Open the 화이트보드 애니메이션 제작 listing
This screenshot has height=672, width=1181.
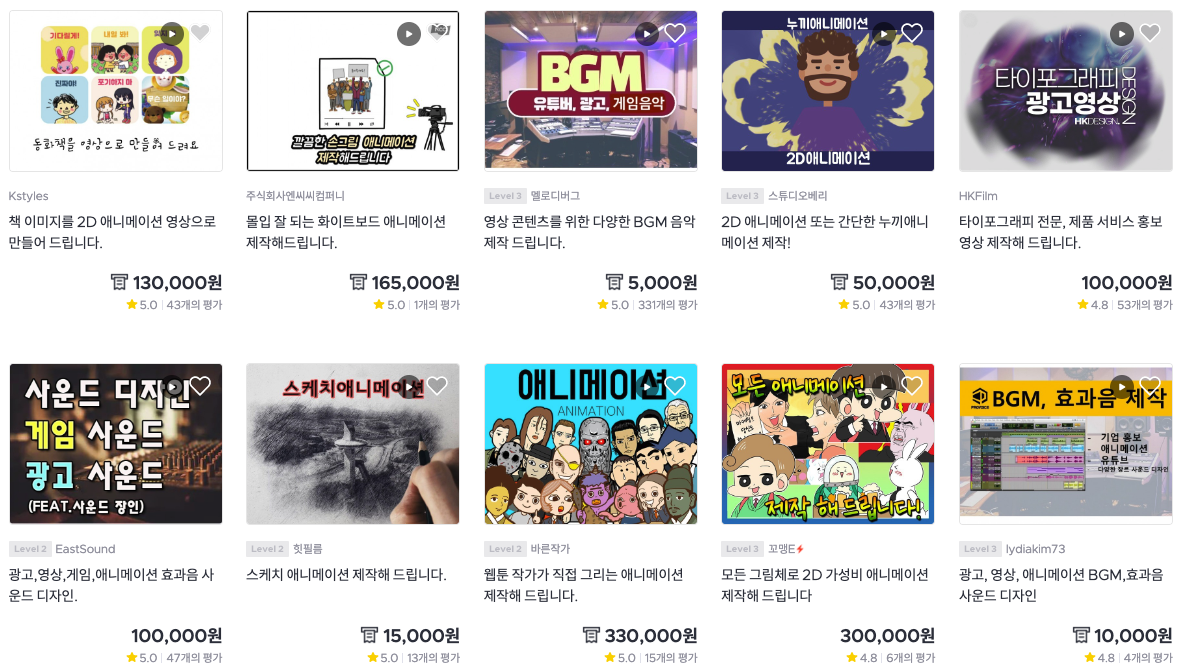point(346,232)
